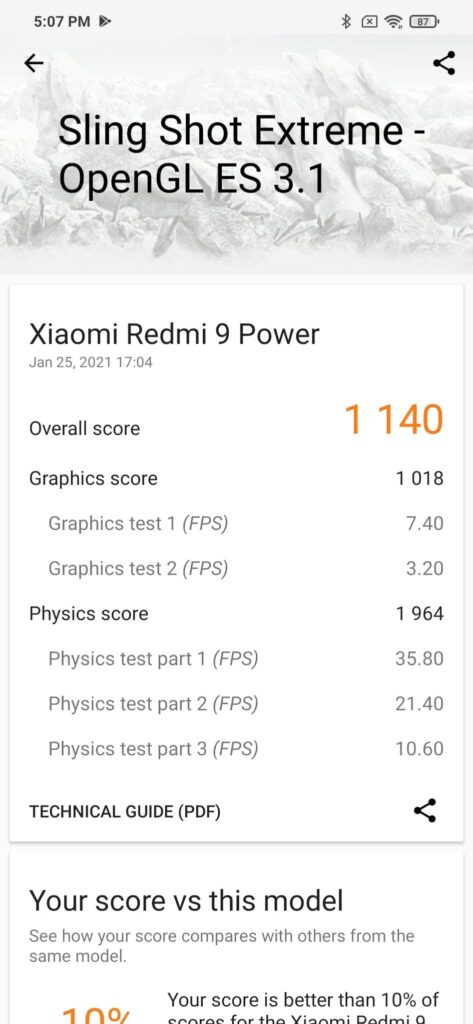Share results using the result card's share icon
The height and width of the screenshot is (1024, 473).
click(425, 810)
